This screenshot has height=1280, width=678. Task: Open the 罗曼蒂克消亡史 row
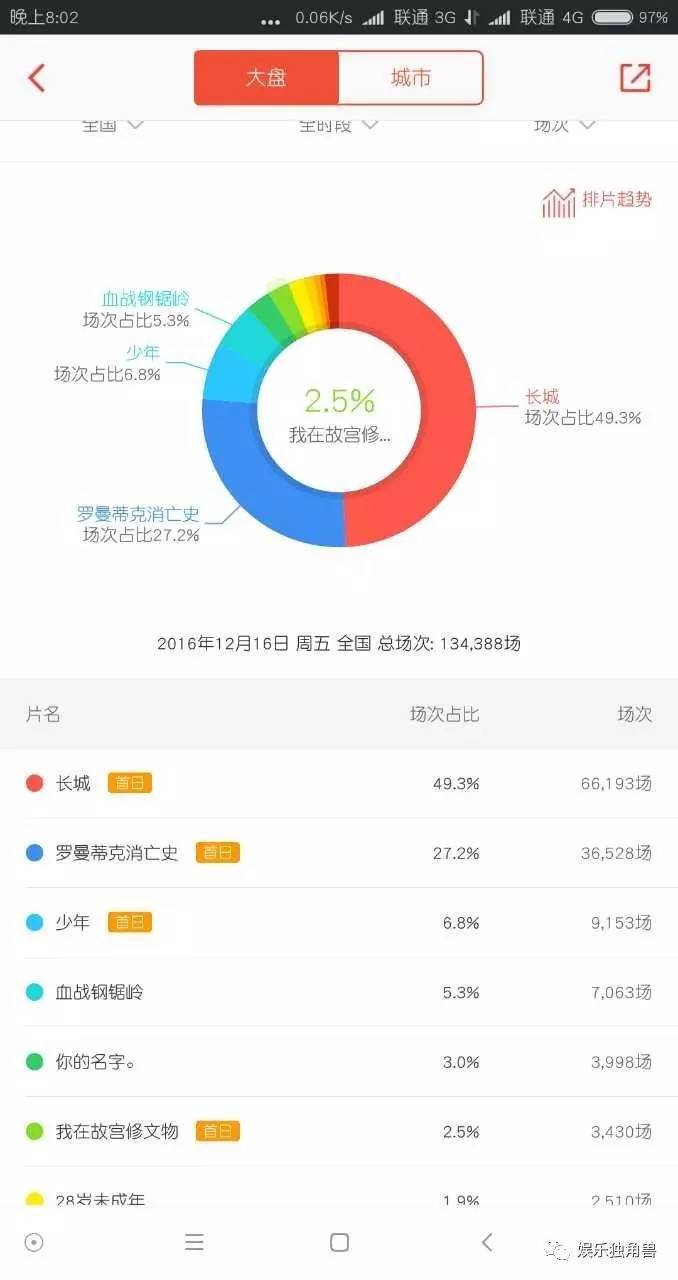click(339, 853)
